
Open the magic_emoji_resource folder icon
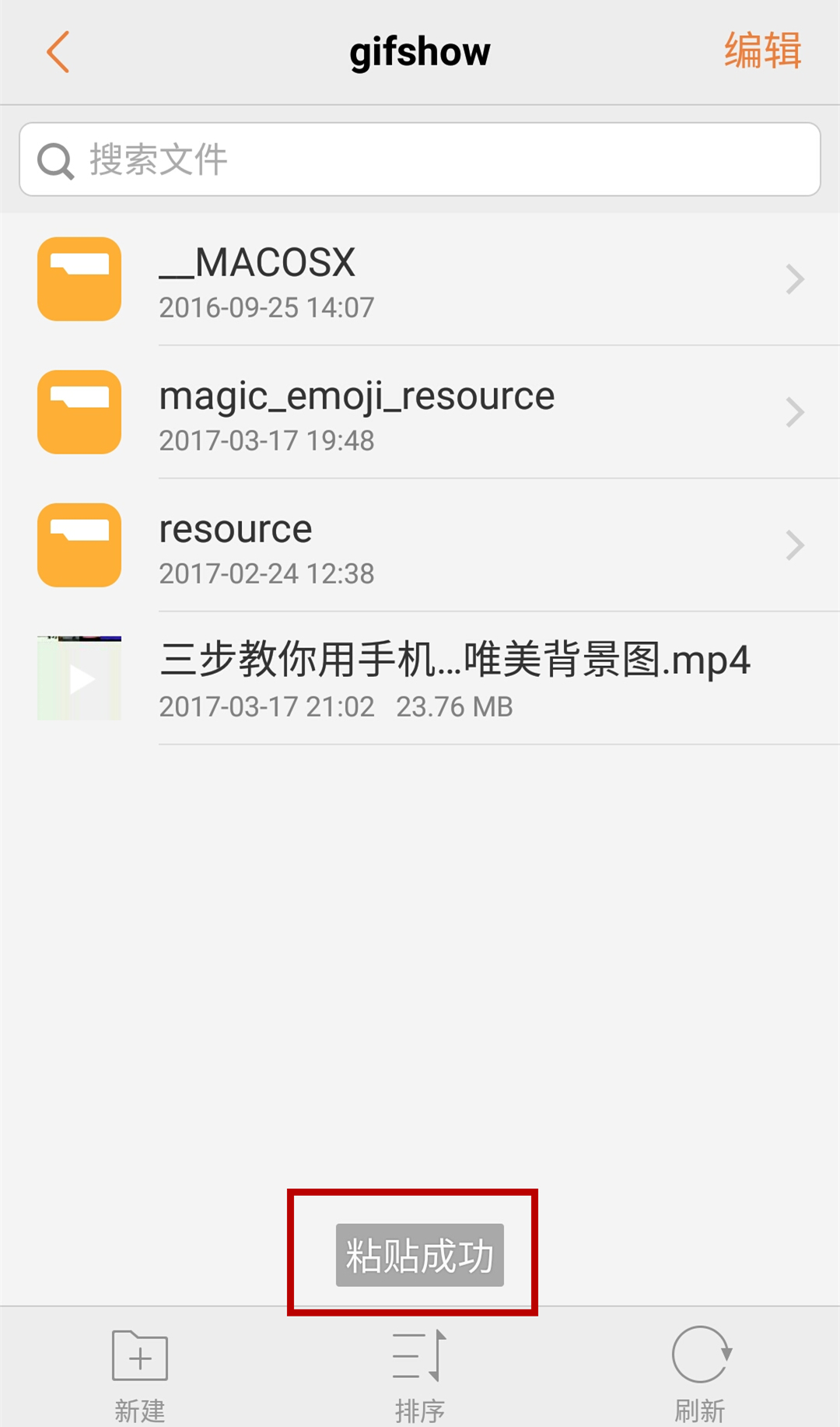[x=79, y=412]
